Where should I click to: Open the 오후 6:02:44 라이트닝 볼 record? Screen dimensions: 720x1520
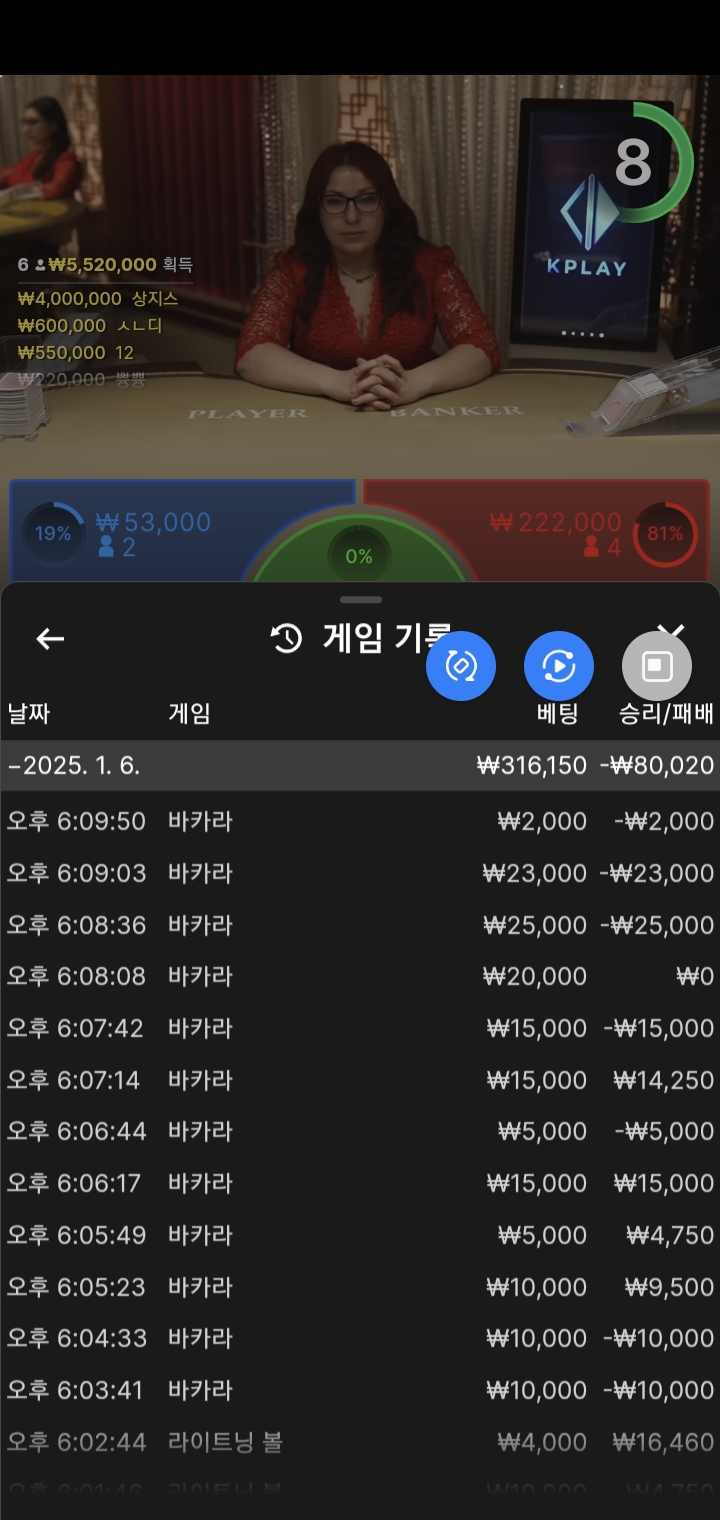(360, 1442)
